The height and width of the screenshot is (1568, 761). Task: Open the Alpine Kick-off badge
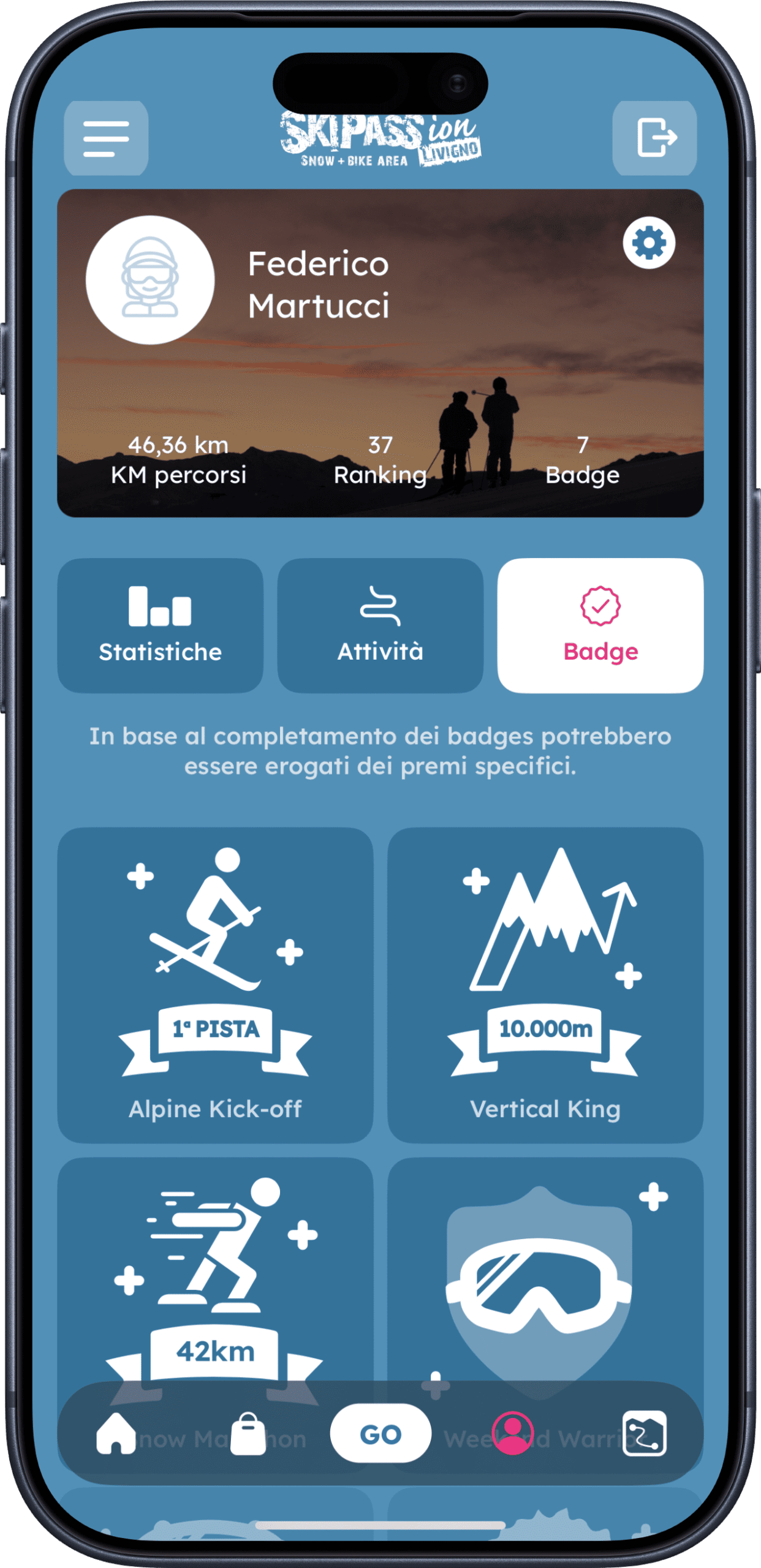[x=215, y=984]
